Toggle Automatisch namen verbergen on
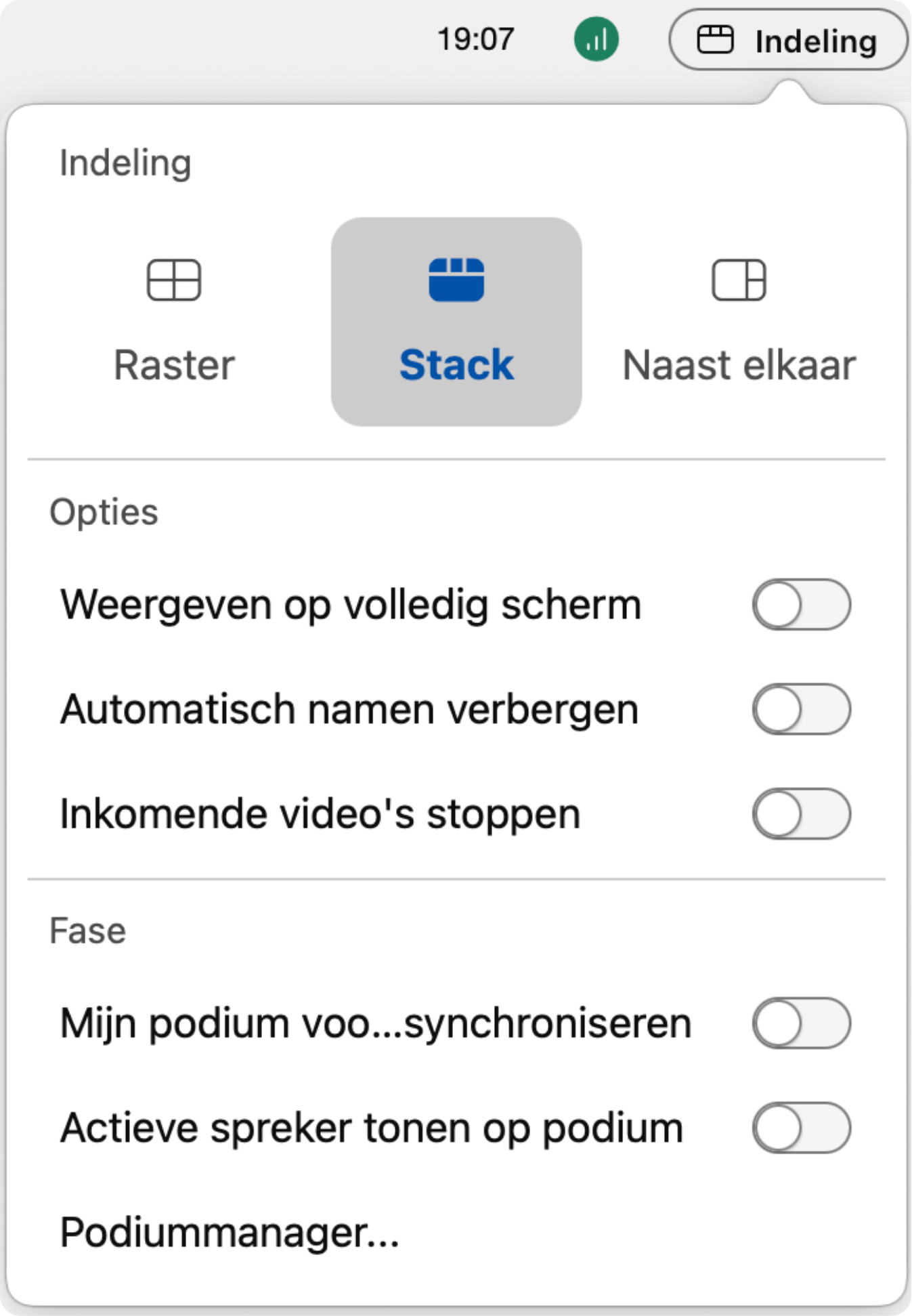The width and height of the screenshot is (912, 1316). point(802,710)
